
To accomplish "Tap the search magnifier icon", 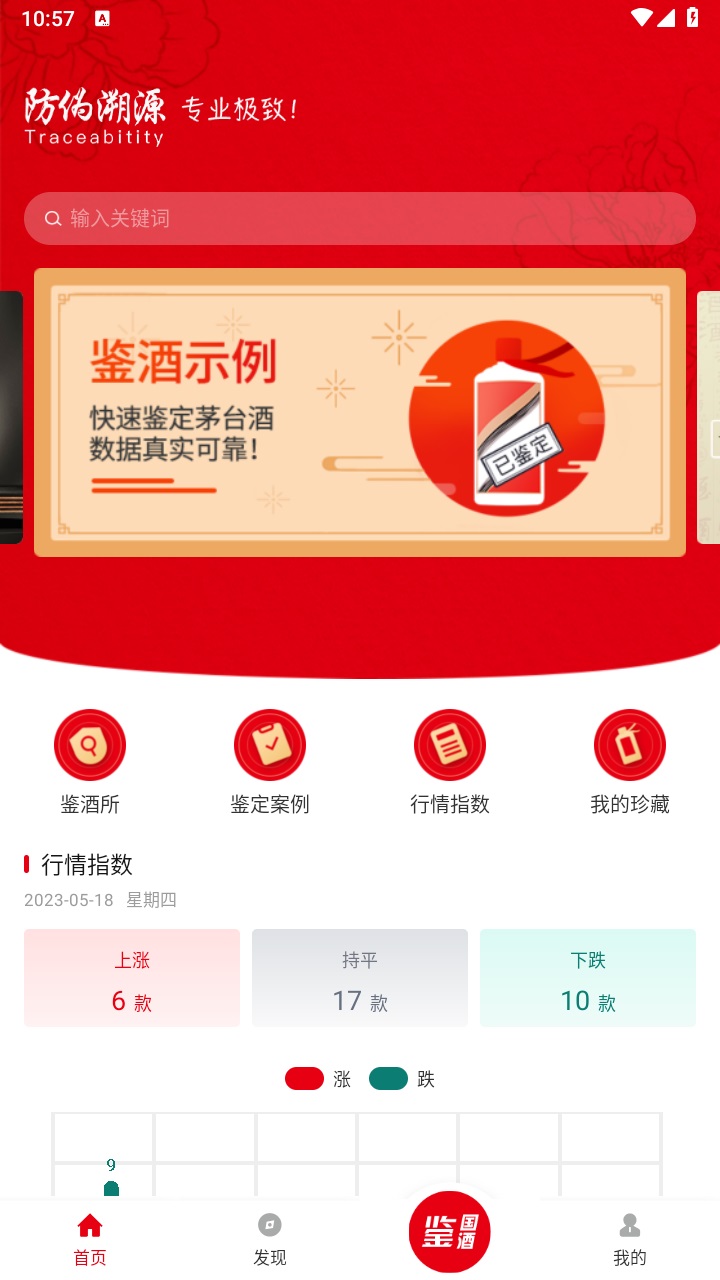I will coord(53,218).
